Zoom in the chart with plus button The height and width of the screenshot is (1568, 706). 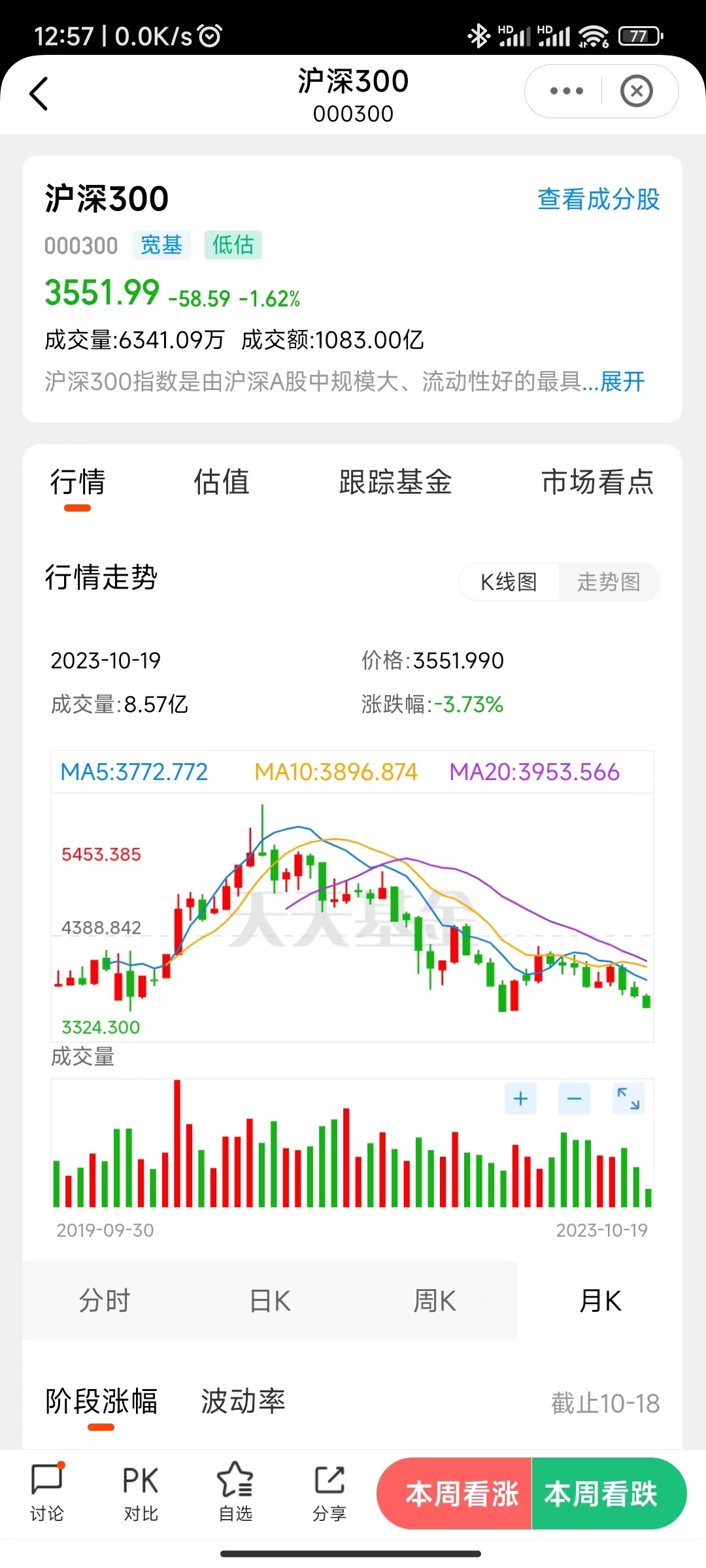[520, 1099]
